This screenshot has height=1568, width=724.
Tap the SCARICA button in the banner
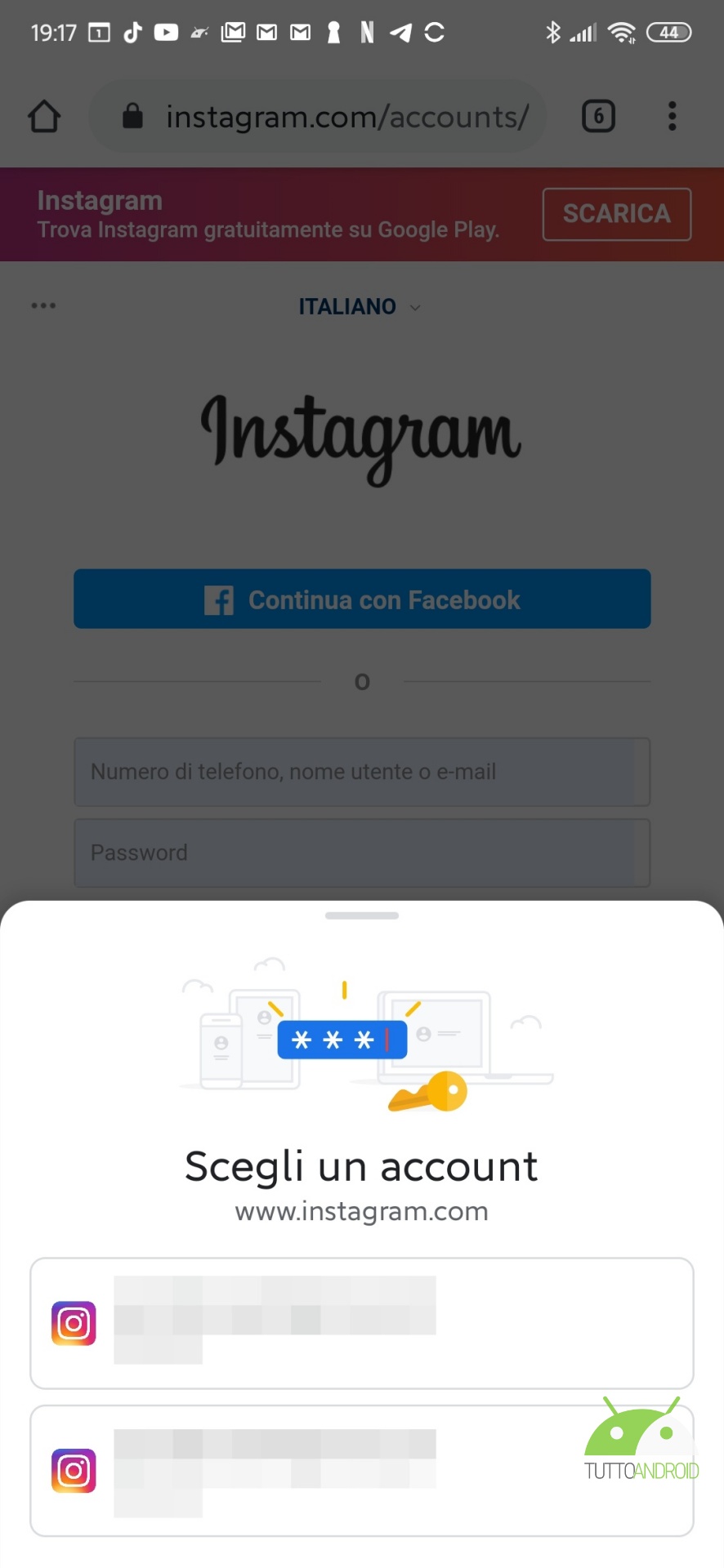[617, 214]
